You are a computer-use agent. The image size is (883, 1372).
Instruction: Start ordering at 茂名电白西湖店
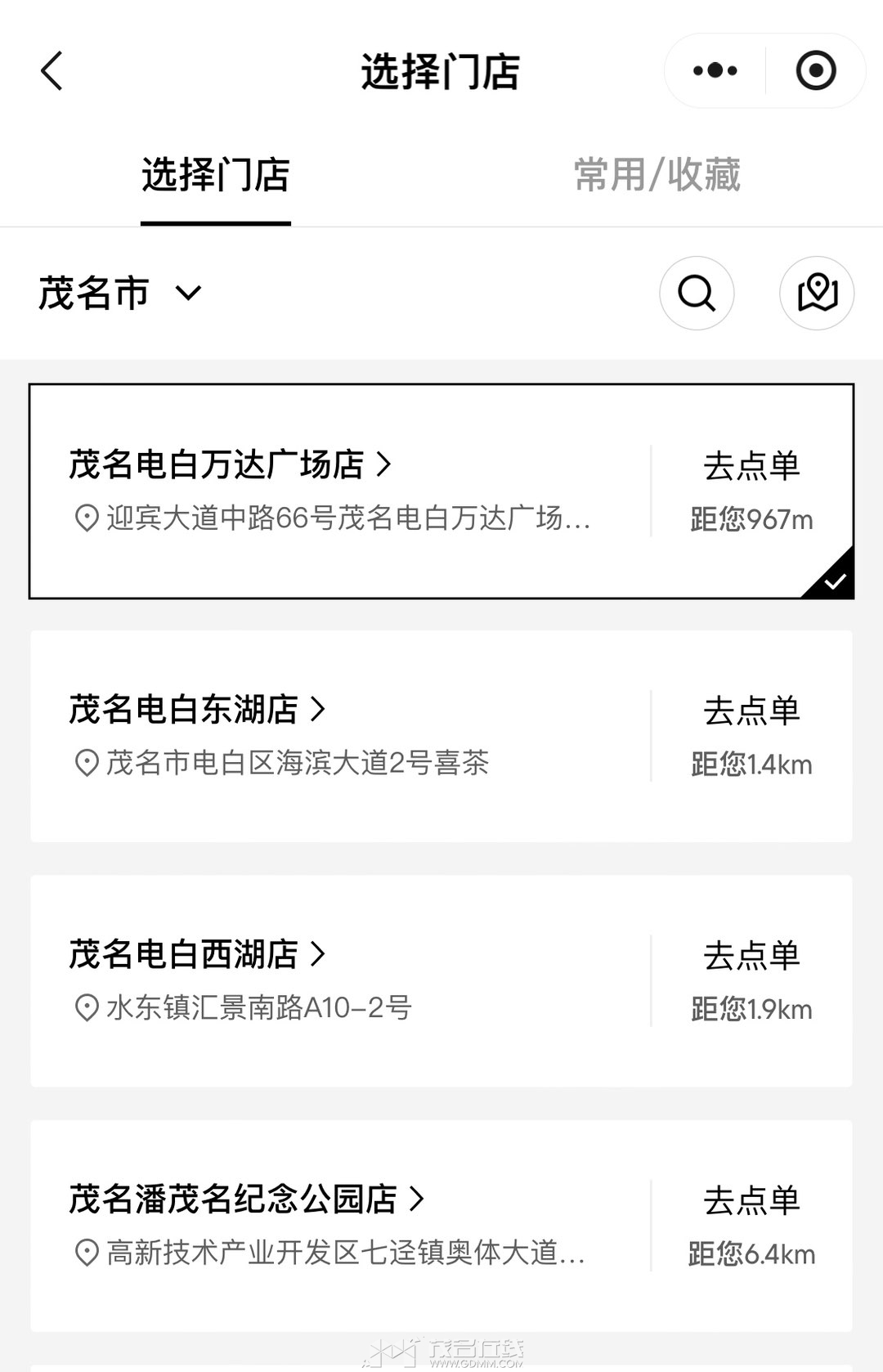pyautogui.click(x=751, y=955)
